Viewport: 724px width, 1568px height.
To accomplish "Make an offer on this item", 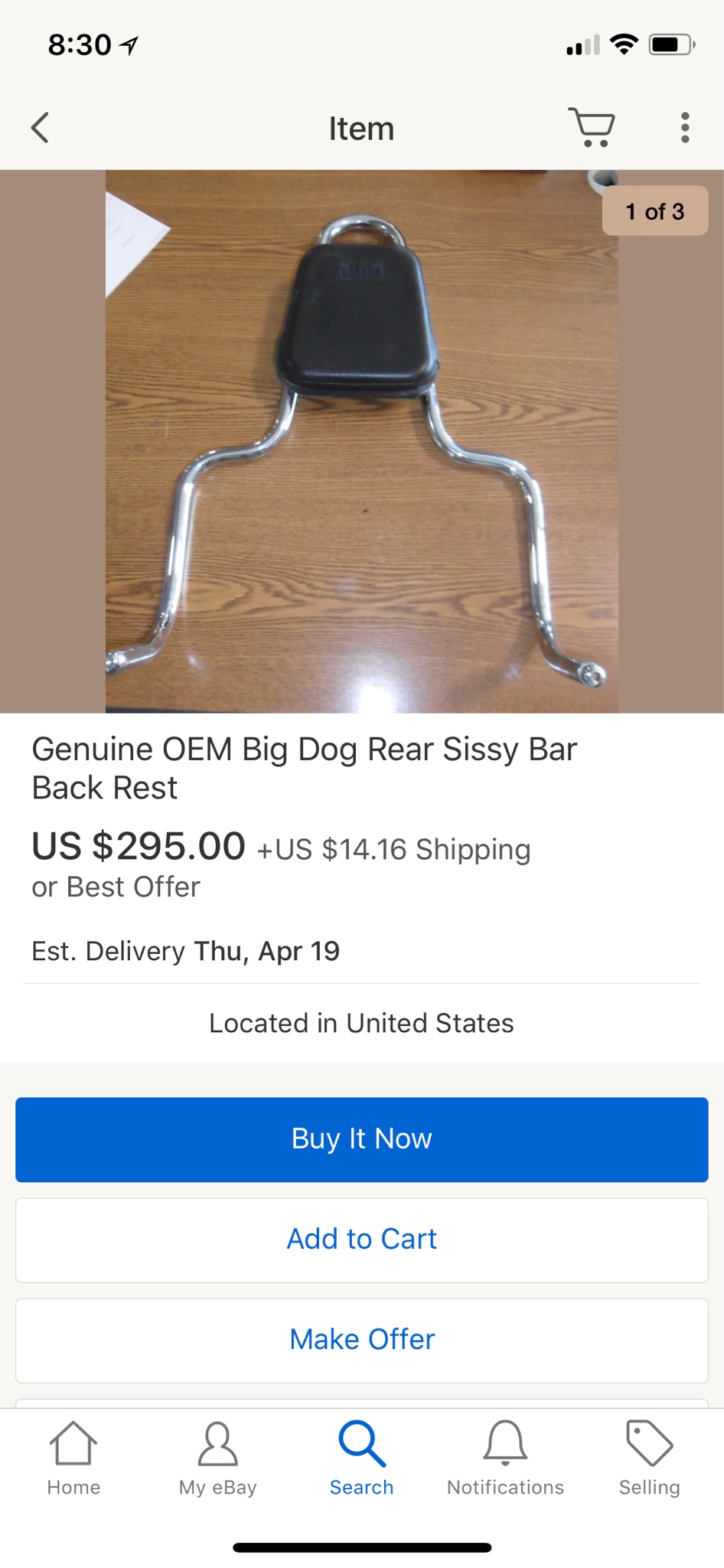I will (x=361, y=1339).
